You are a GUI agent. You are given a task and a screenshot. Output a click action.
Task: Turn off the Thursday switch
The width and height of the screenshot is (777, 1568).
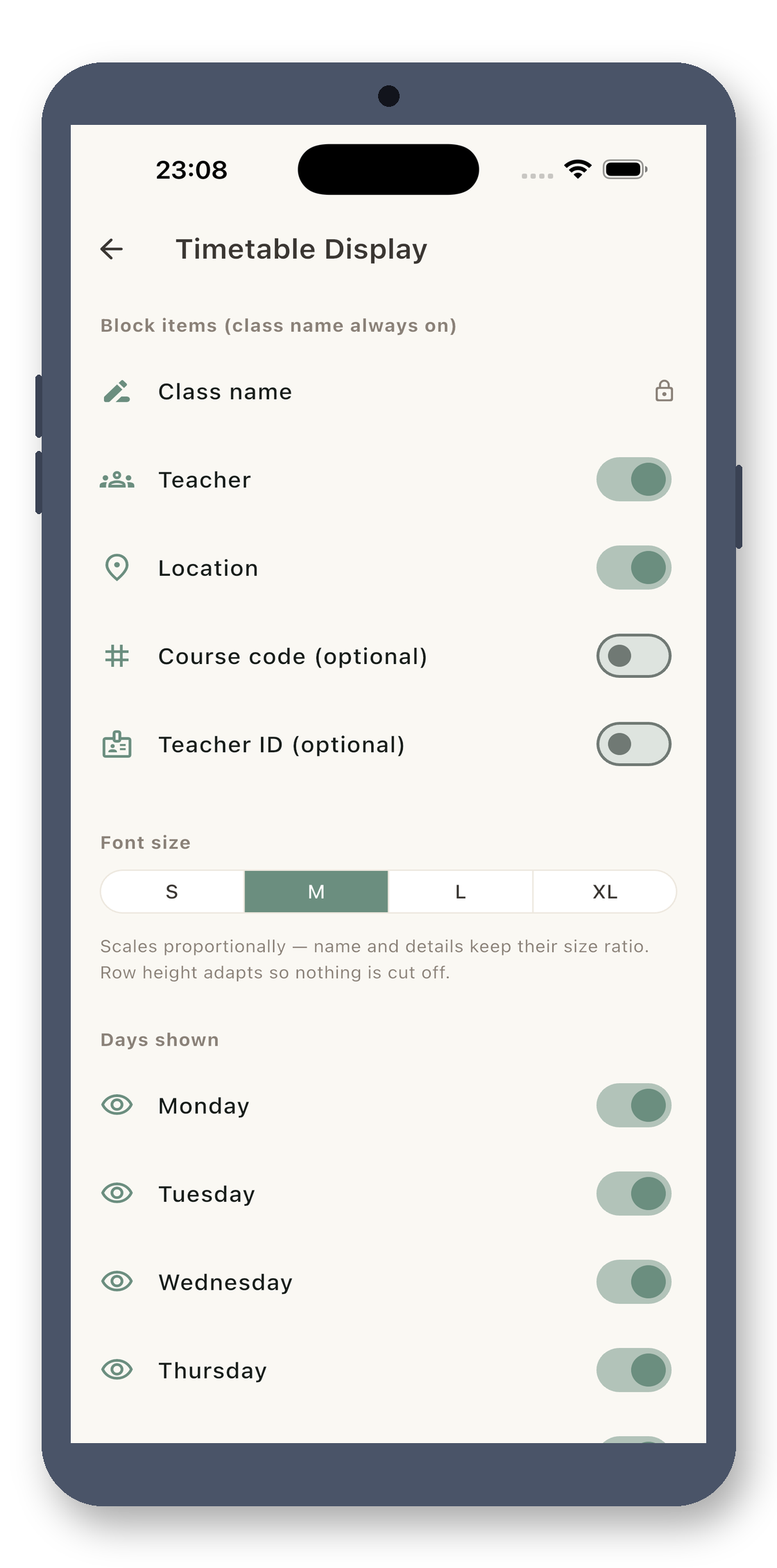[633, 1370]
